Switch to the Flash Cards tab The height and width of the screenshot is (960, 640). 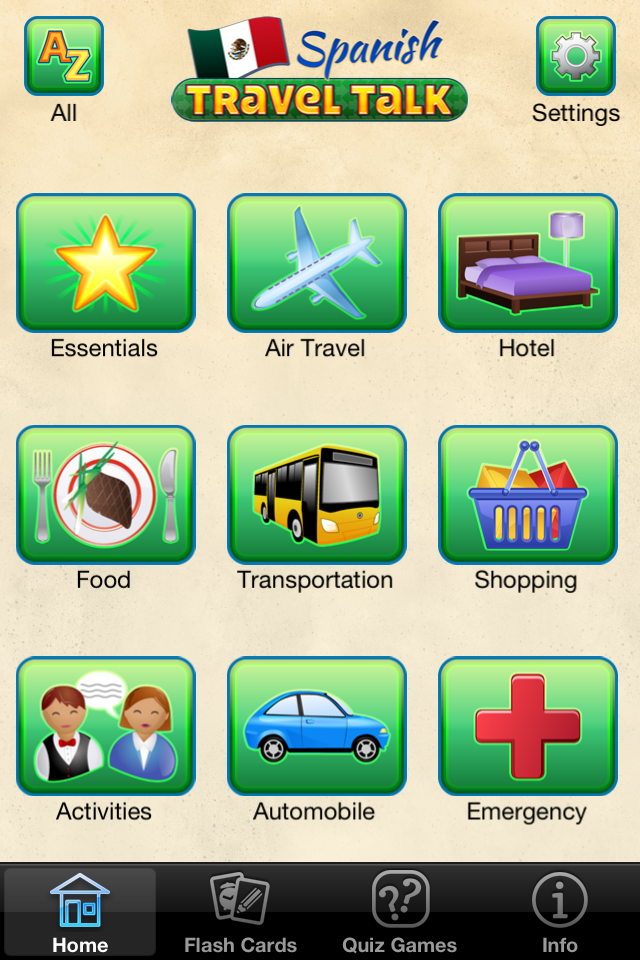[x=240, y=912]
